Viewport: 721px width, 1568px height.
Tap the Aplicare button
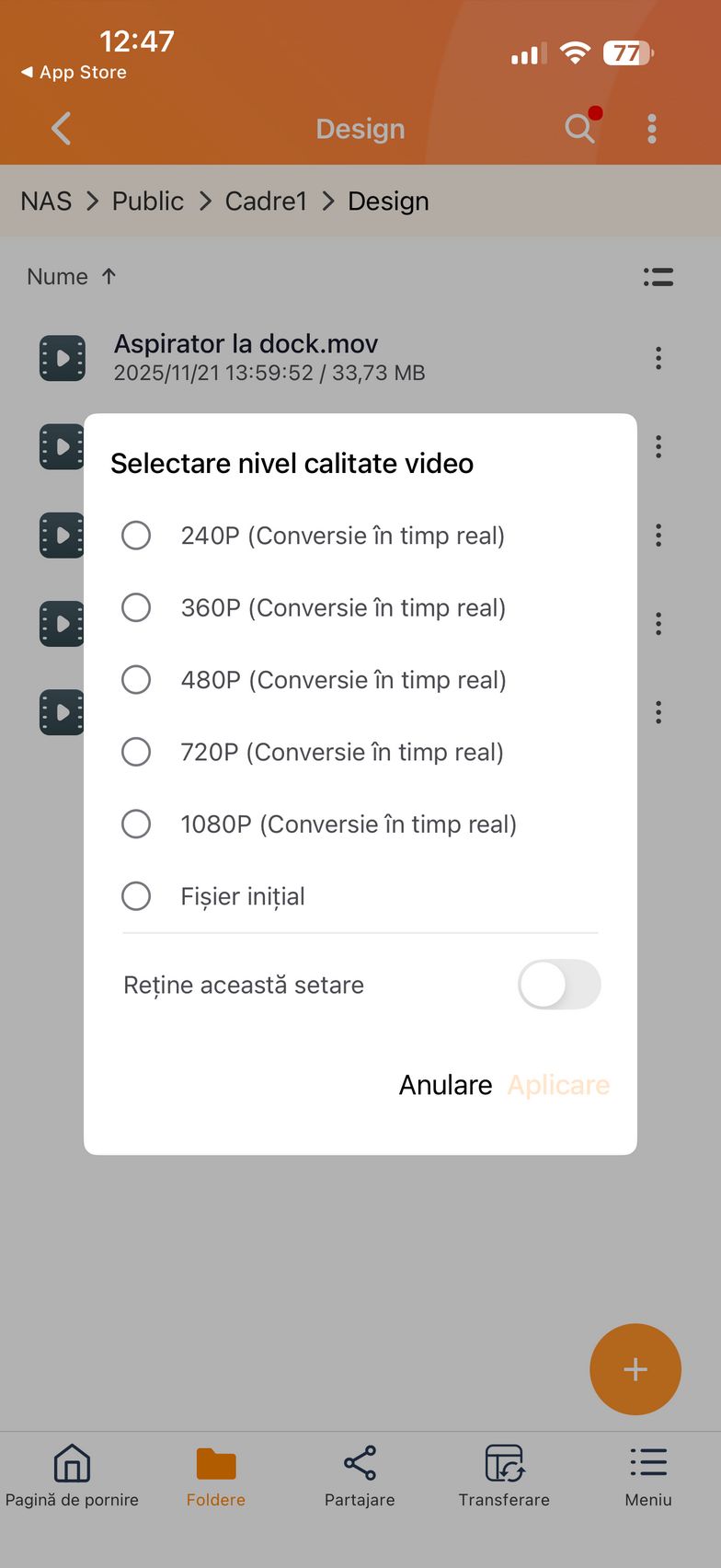(x=558, y=1085)
